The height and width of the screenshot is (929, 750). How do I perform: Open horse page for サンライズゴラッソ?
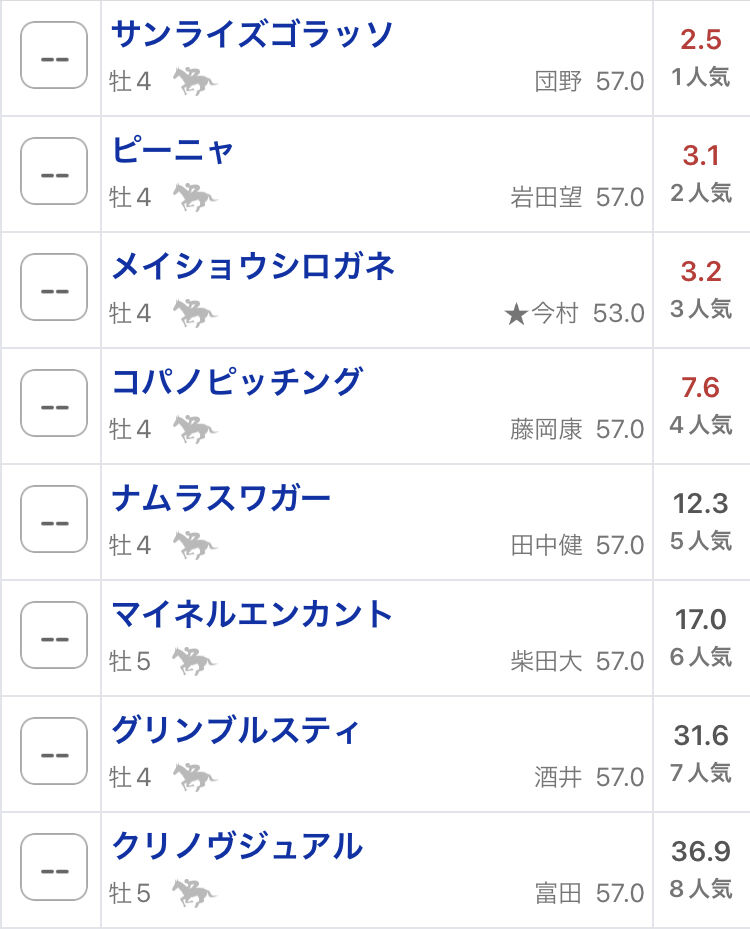[252, 34]
